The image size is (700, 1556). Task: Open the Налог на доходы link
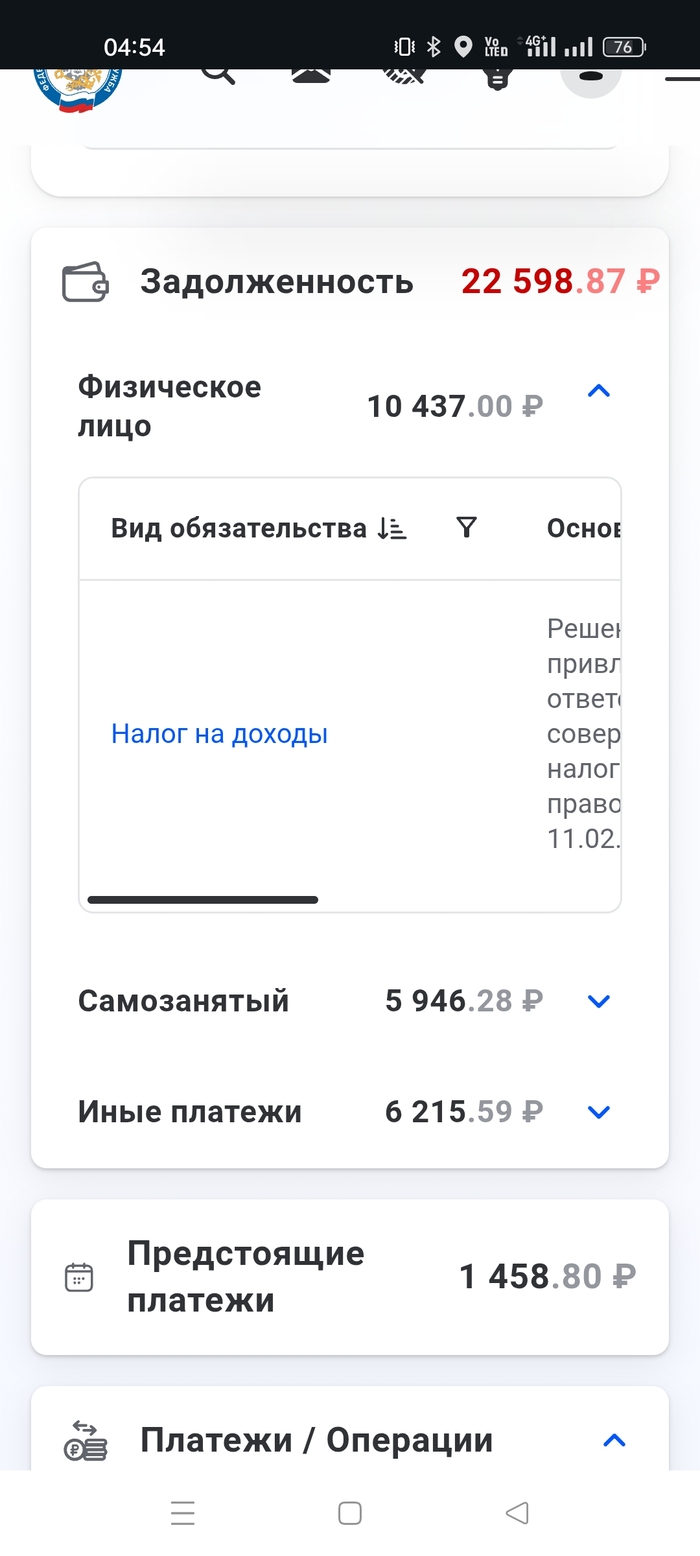pos(219,734)
